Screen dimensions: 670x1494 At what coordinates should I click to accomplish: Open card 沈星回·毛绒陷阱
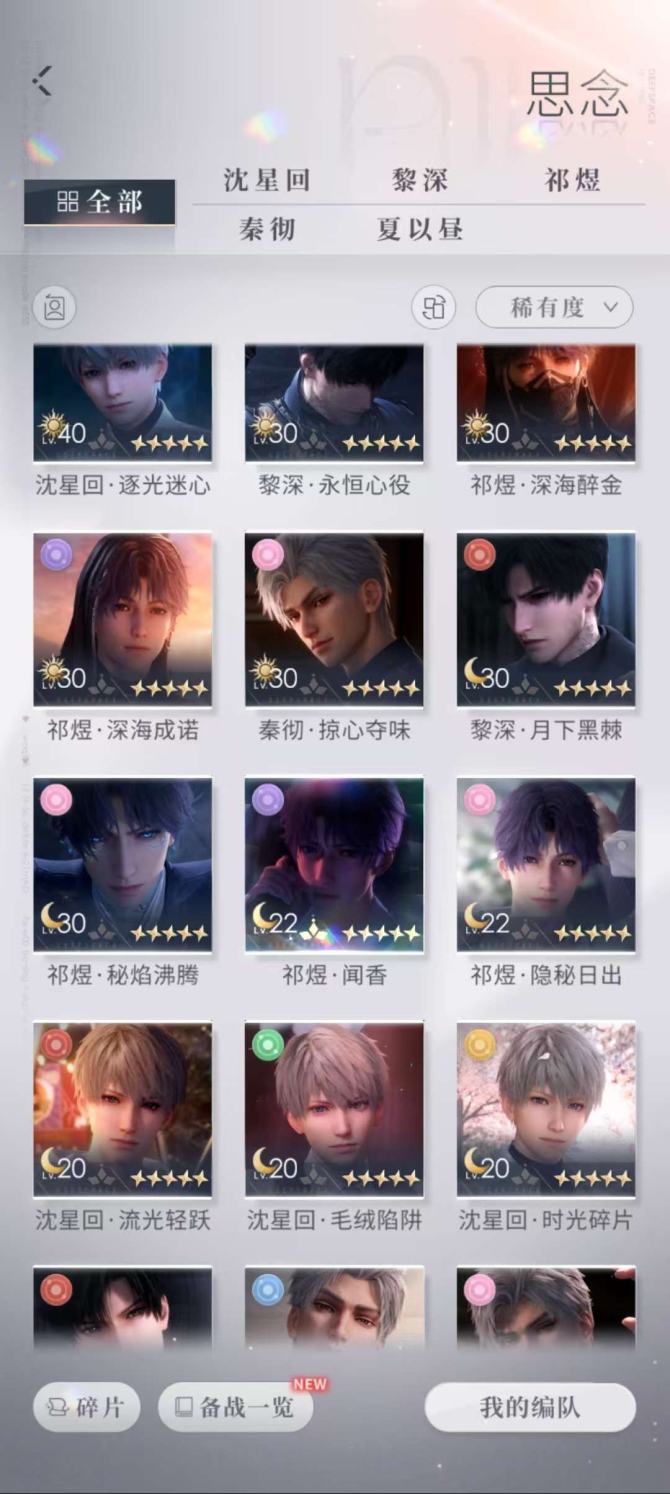coord(334,1109)
